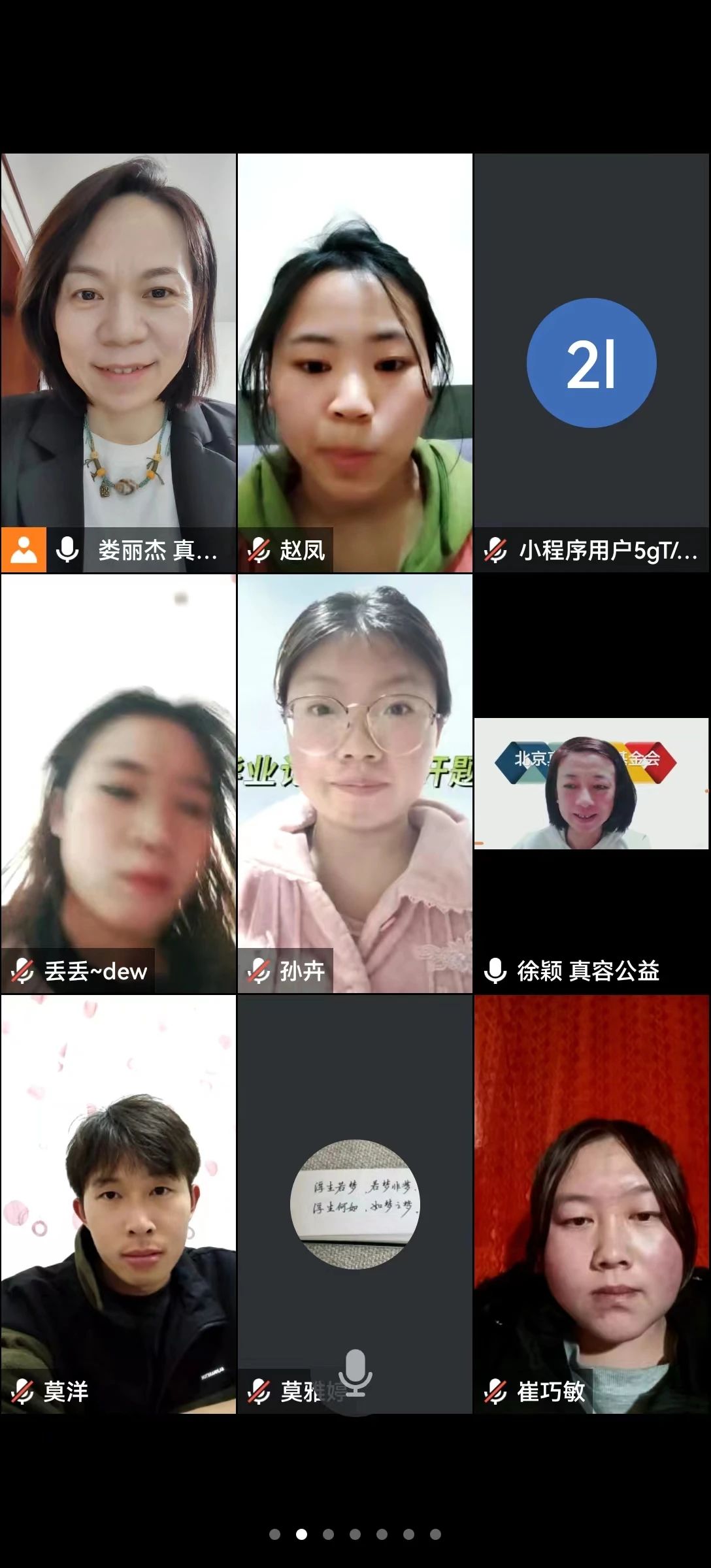Viewport: 711px width, 1568px height.
Task: Open 莫洋's video tile
Action: (118, 1204)
